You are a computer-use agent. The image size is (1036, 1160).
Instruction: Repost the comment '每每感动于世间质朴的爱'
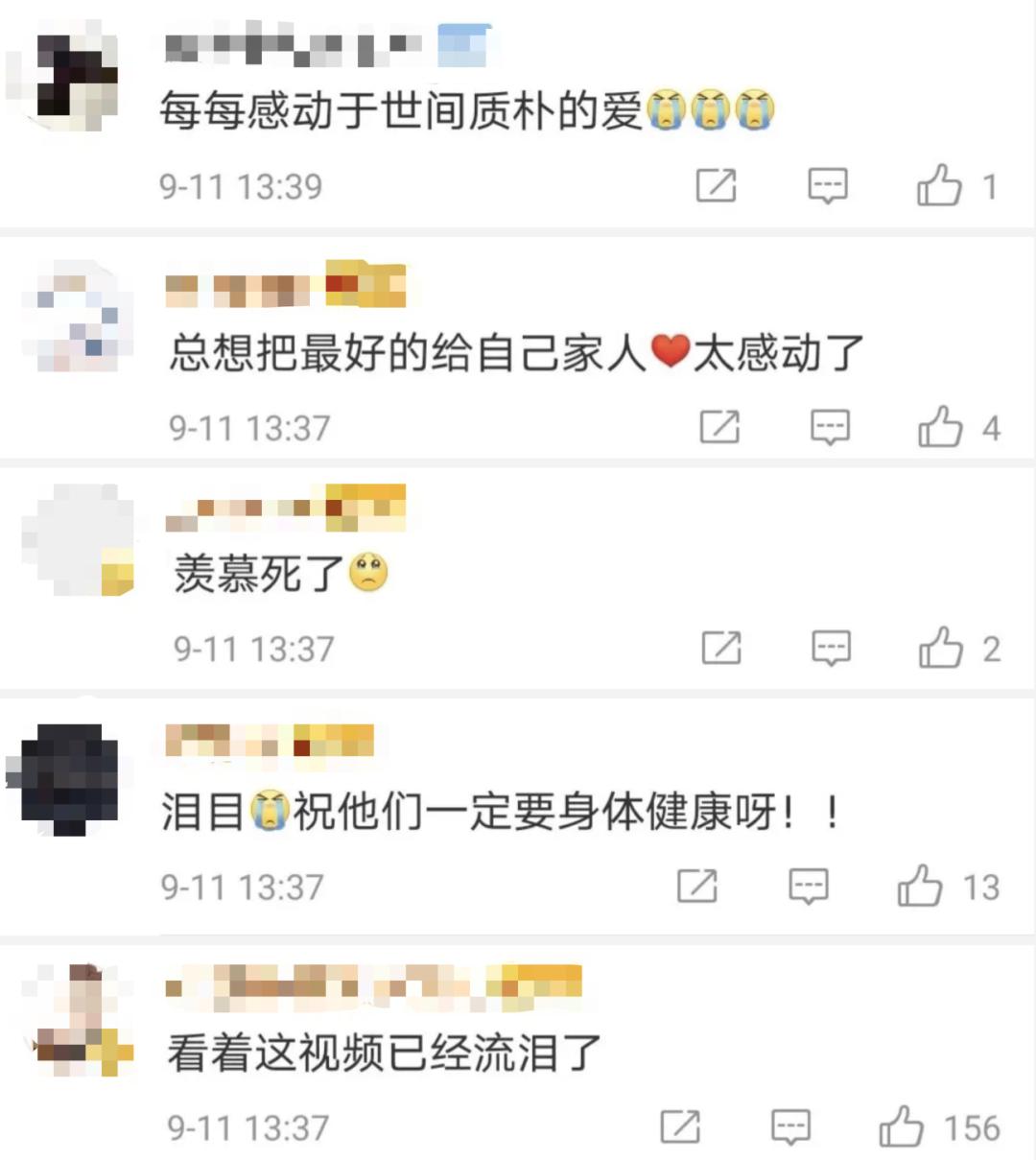pyautogui.click(x=716, y=185)
